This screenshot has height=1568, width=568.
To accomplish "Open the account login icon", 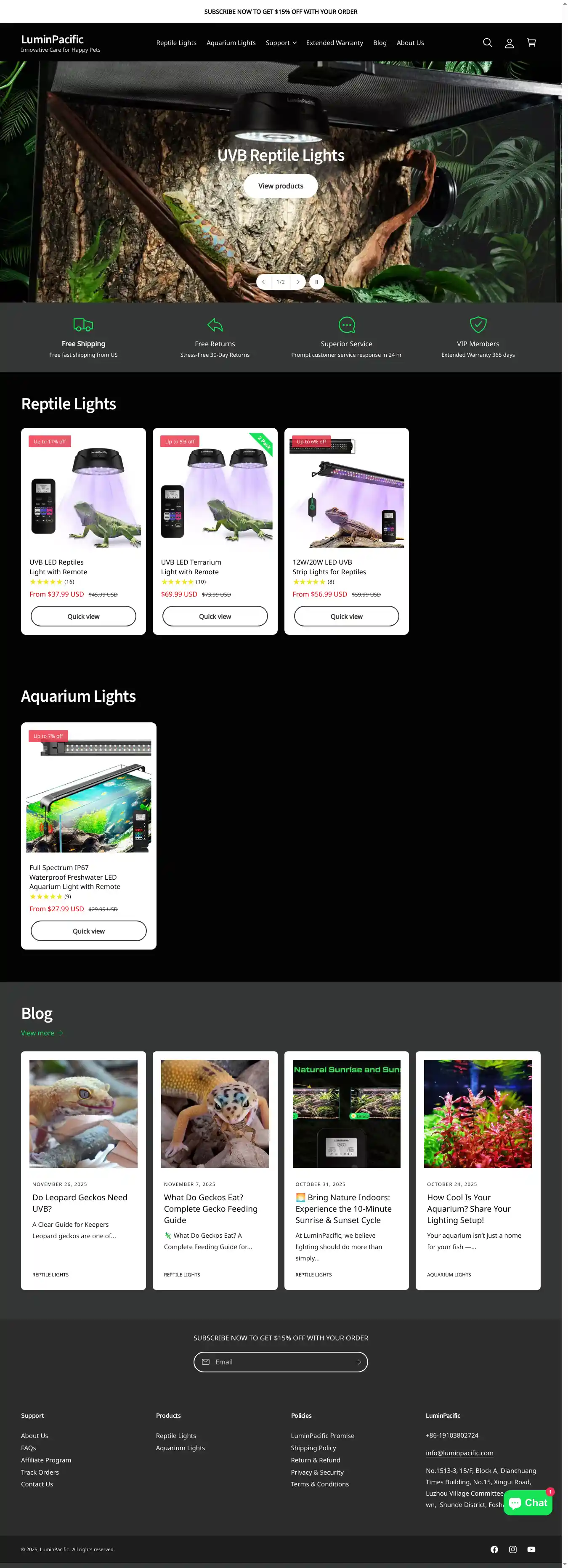I will tap(509, 42).
